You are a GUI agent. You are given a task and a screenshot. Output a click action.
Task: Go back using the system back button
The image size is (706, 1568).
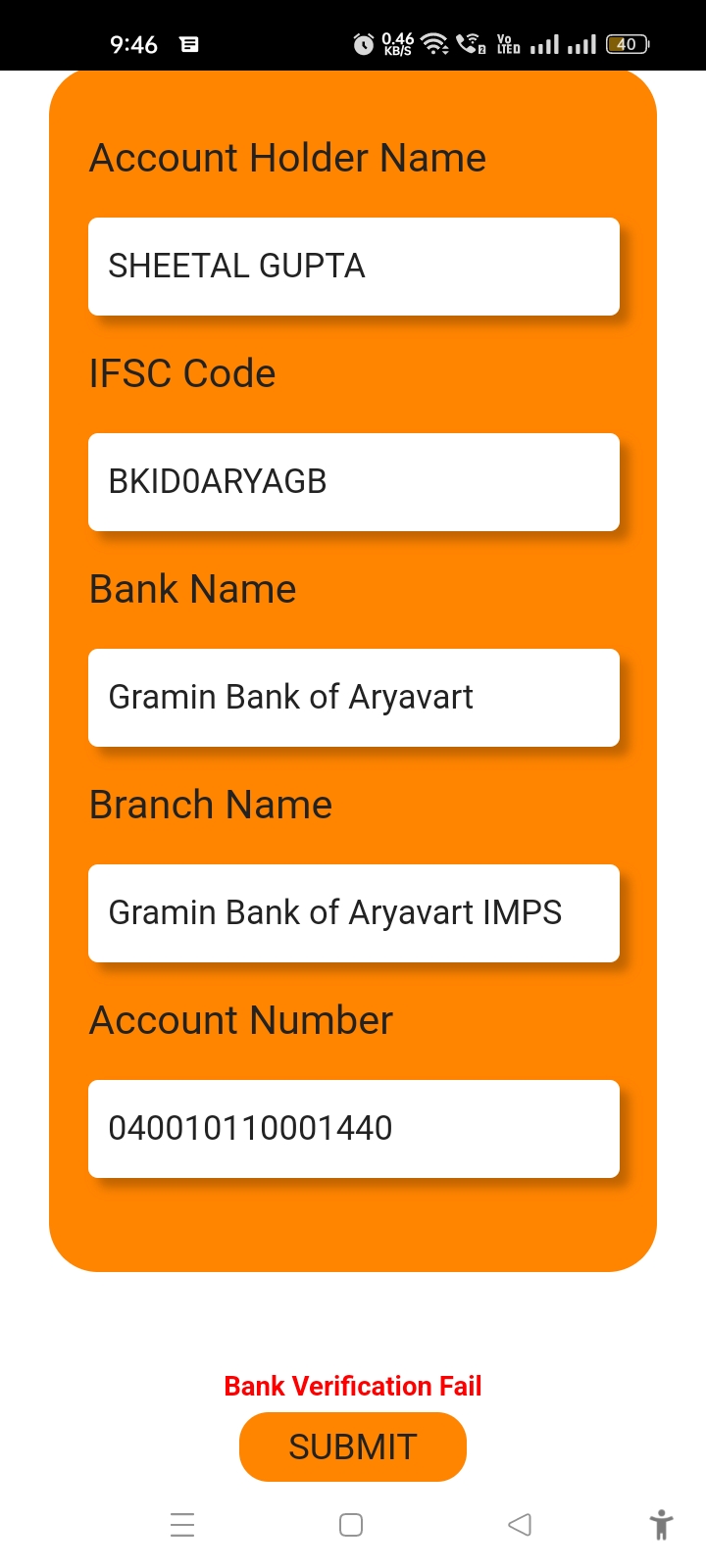[x=520, y=1525]
